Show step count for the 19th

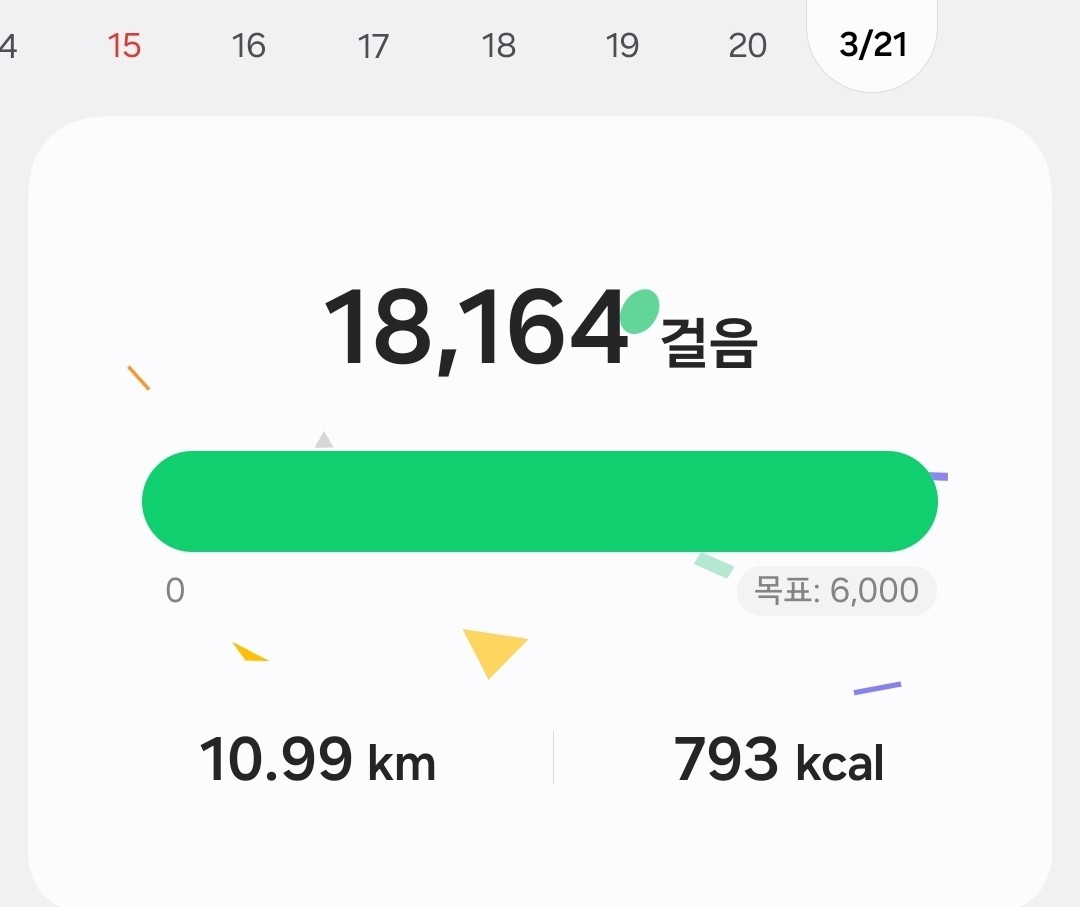(x=622, y=46)
